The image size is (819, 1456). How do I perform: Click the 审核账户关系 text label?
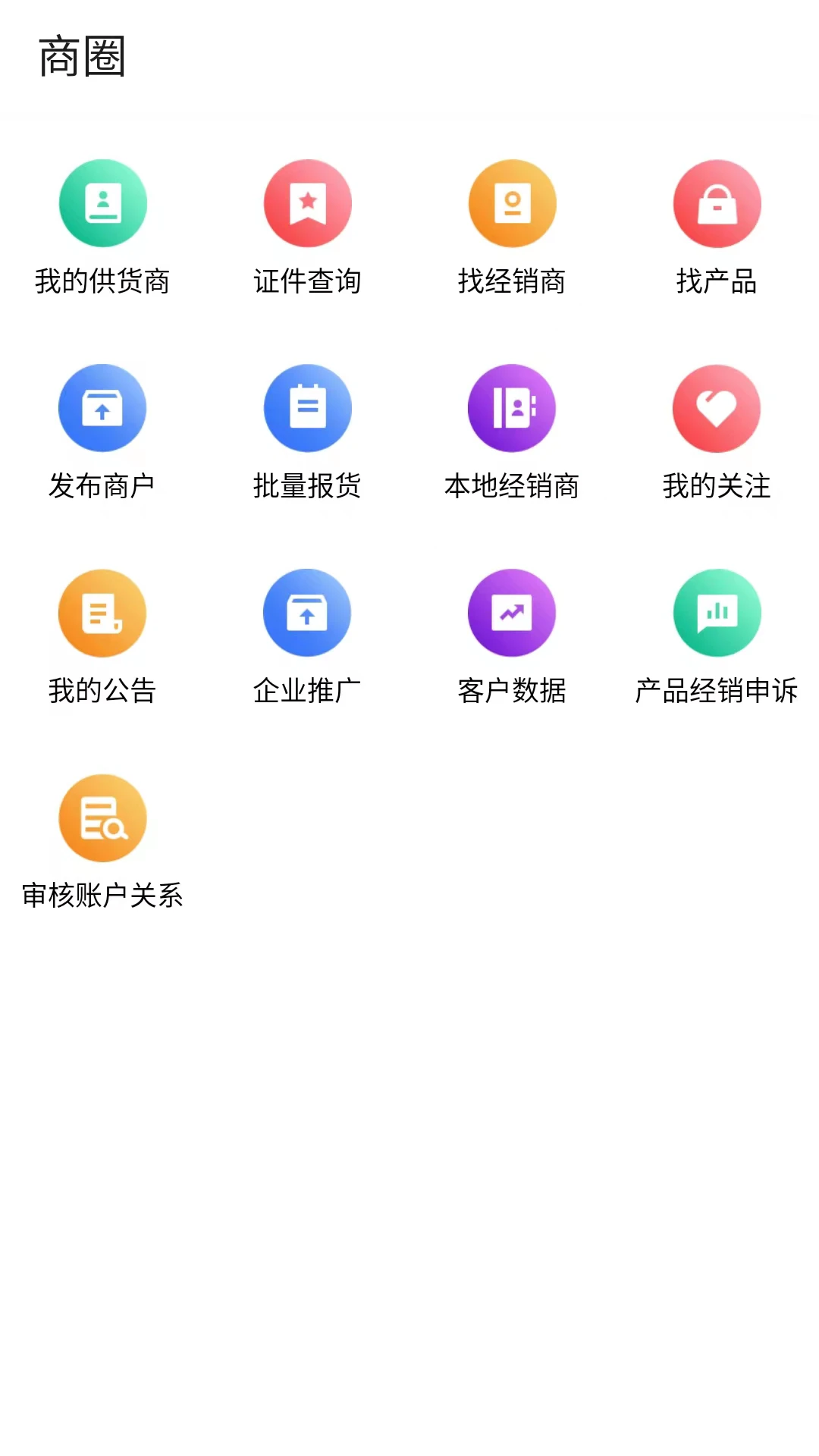tap(102, 896)
